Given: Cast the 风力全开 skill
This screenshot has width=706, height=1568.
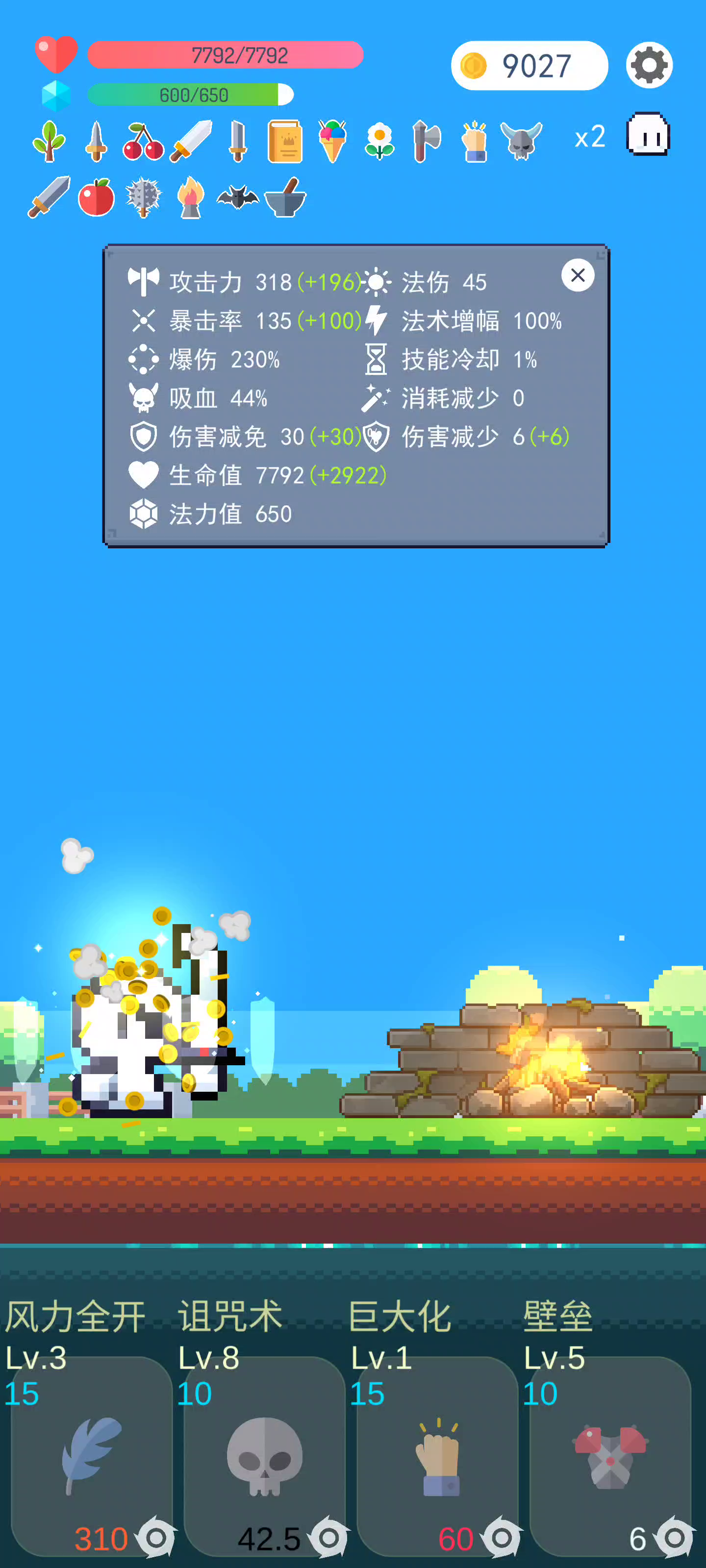Looking at the screenshot, I should click(91, 1455).
